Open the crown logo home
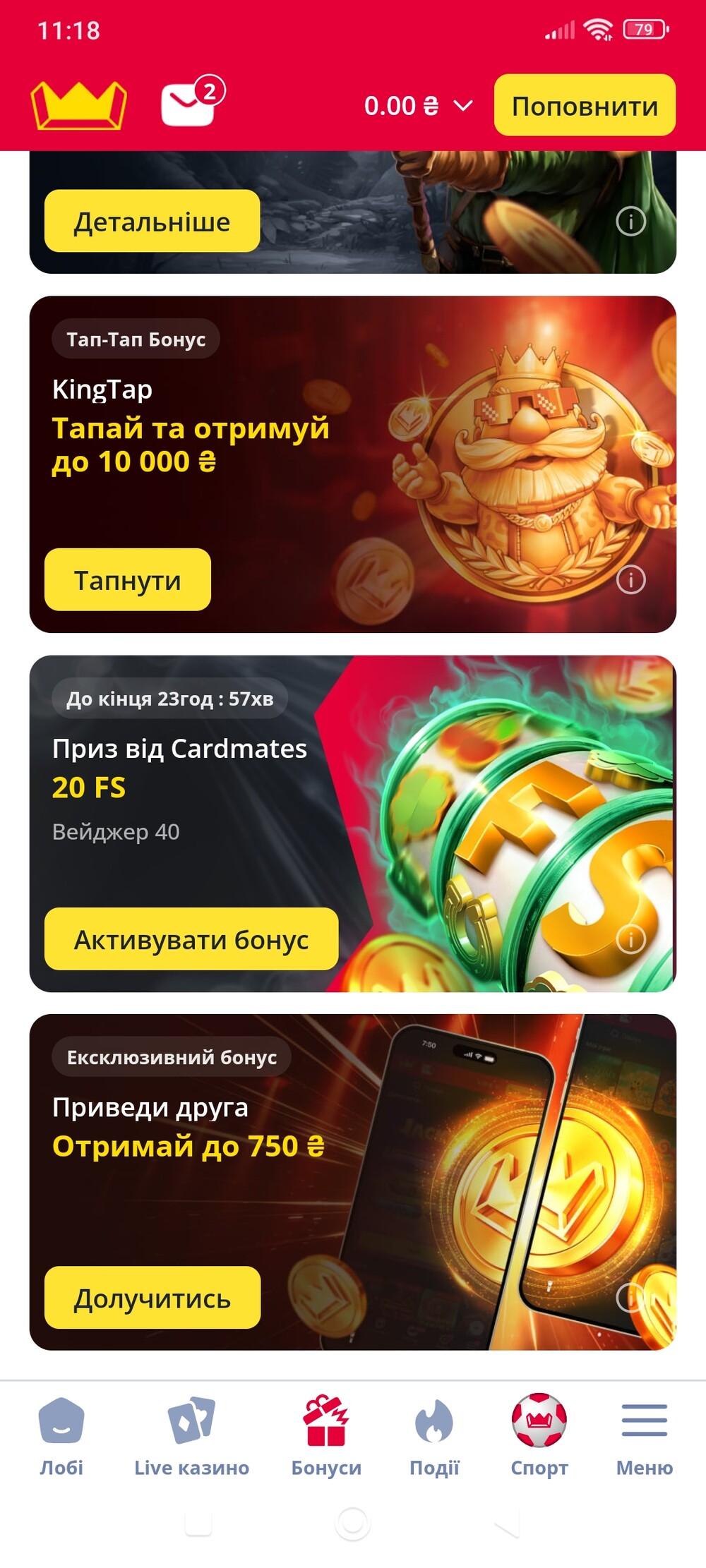This screenshot has height=1568, width=706. point(78,105)
